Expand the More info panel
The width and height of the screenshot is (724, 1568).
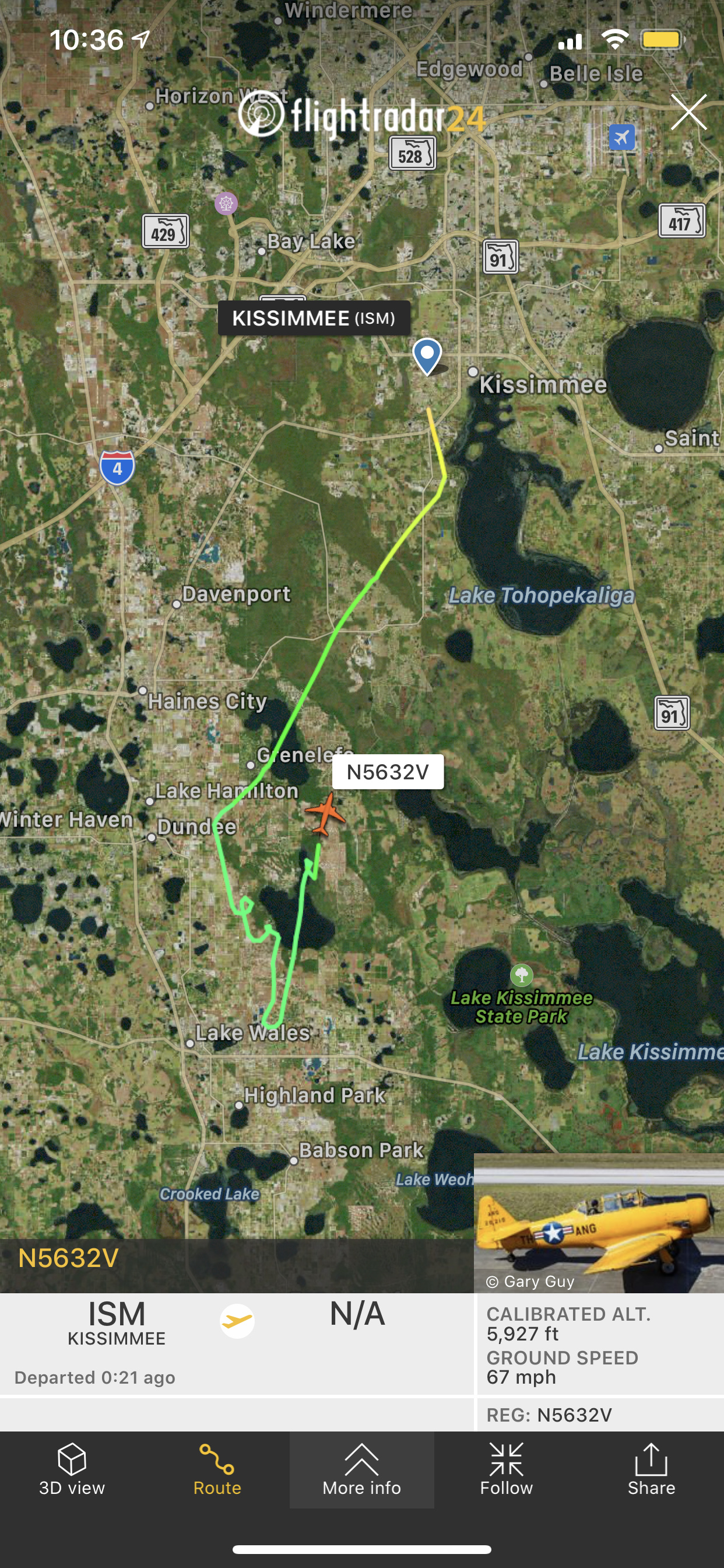click(361, 1469)
